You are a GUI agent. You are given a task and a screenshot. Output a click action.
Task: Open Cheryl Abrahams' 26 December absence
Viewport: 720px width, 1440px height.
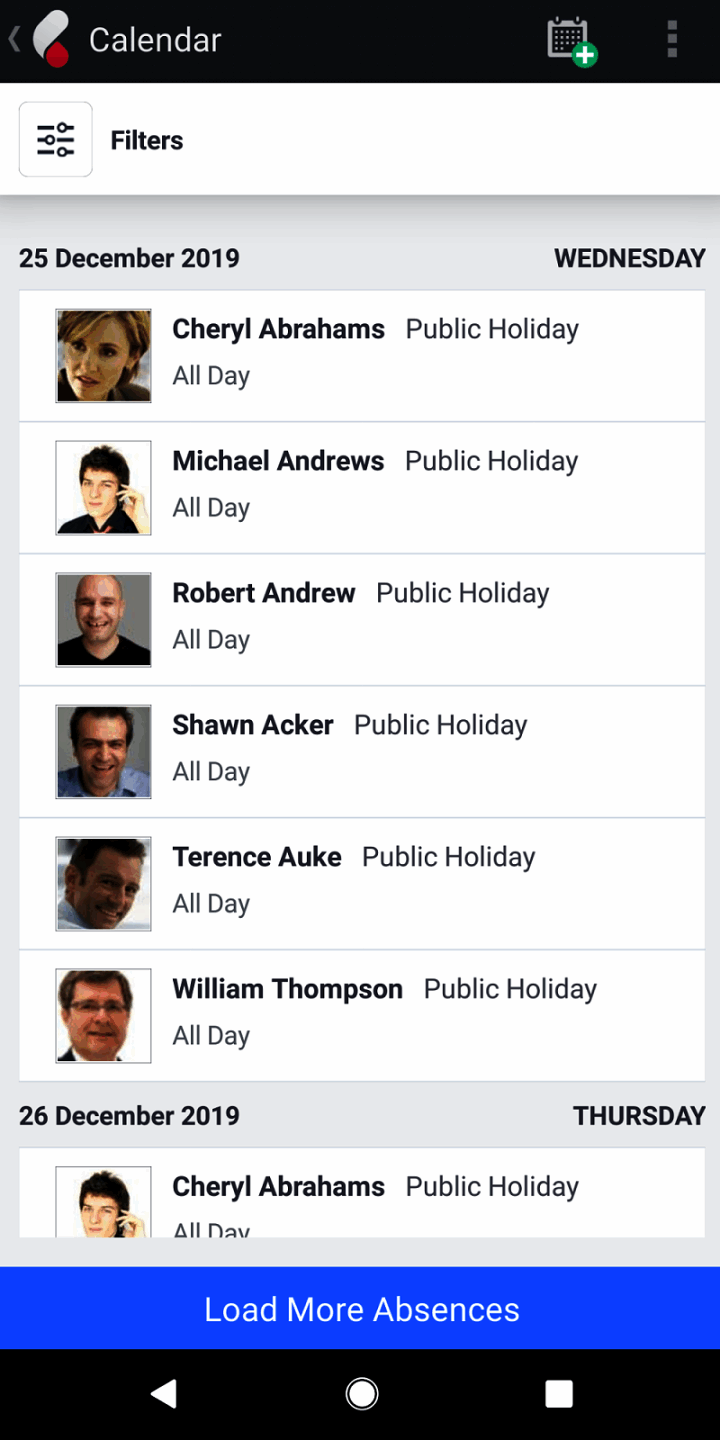coord(362,1195)
